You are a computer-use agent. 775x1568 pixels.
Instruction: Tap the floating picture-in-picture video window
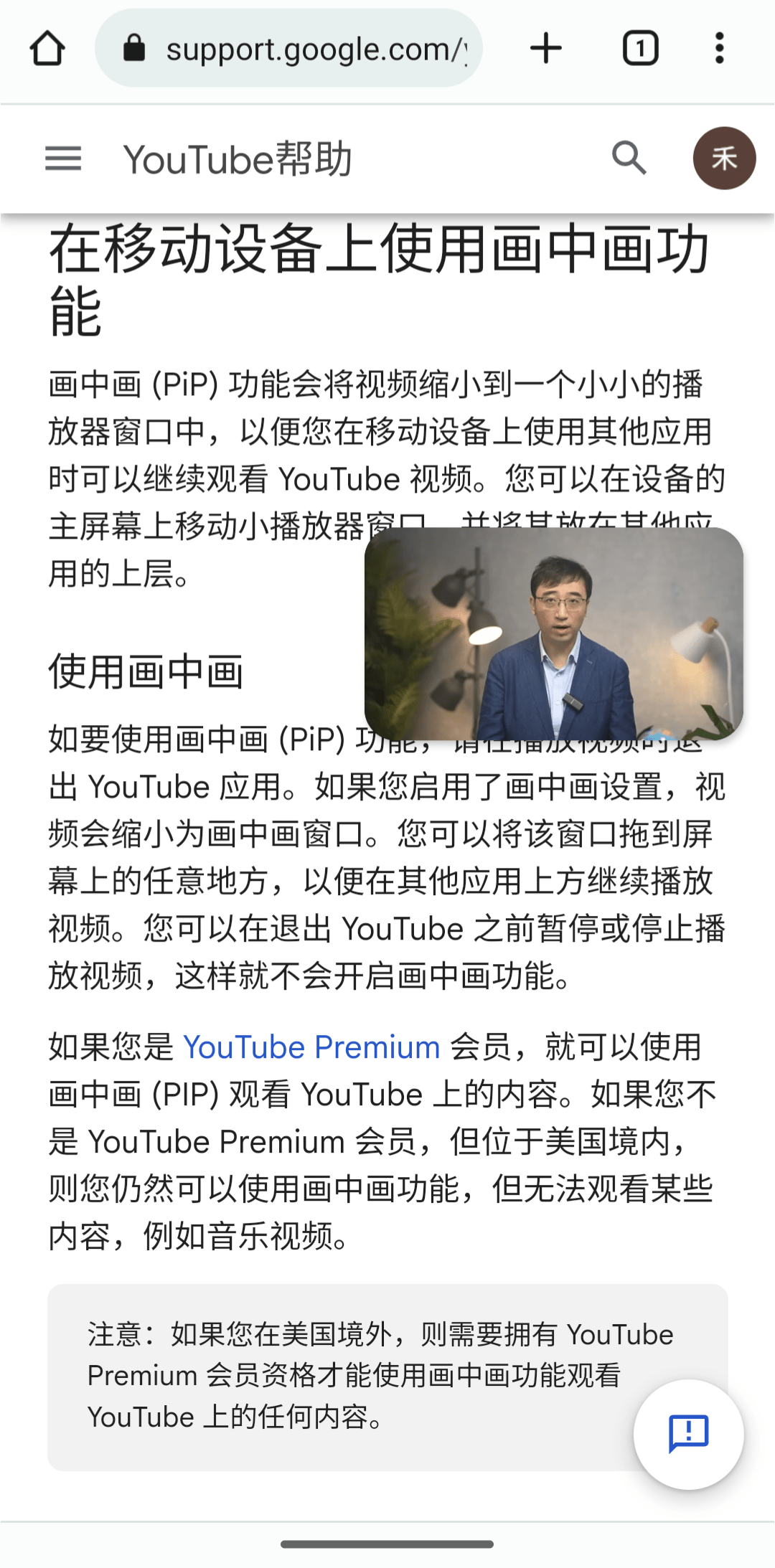point(553,634)
